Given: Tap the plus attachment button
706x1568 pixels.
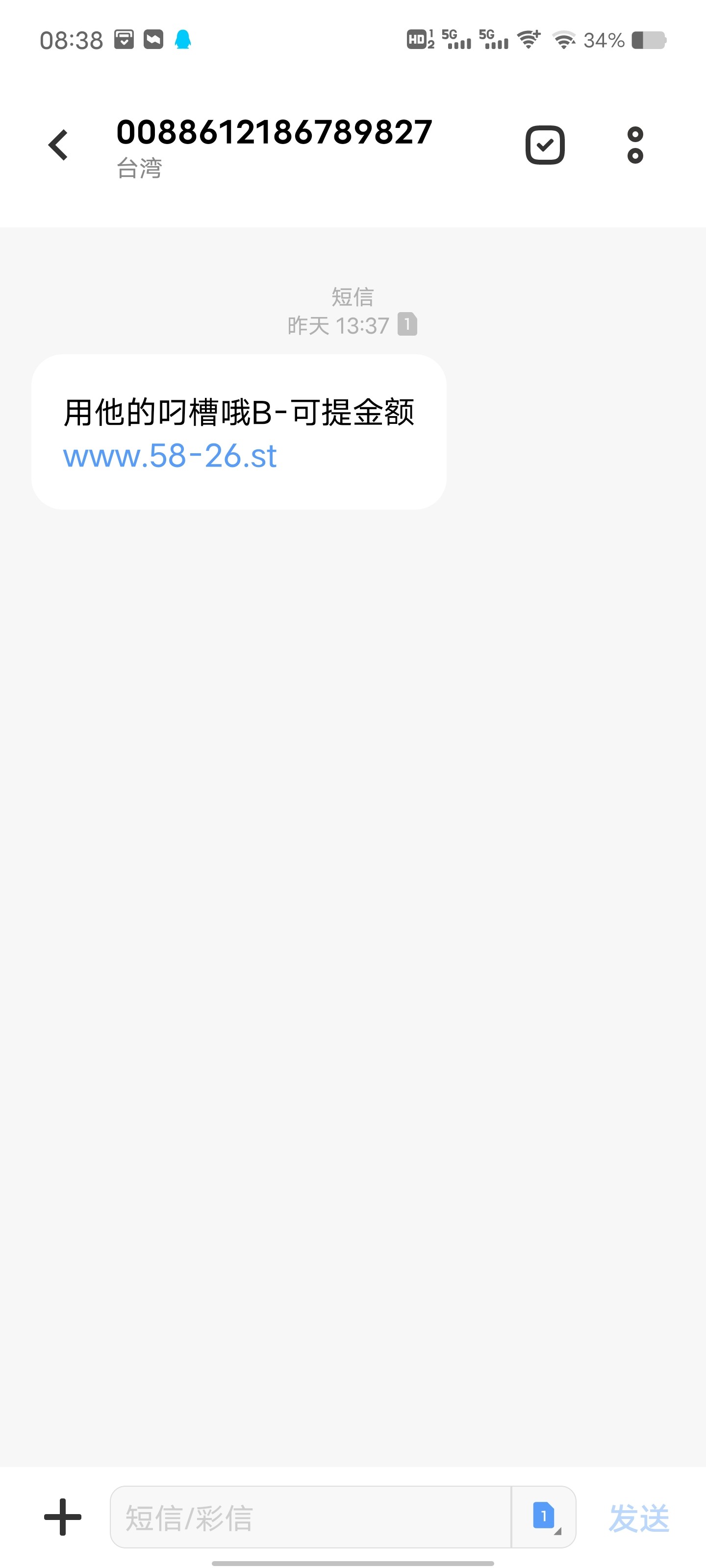Looking at the screenshot, I should (63, 1518).
